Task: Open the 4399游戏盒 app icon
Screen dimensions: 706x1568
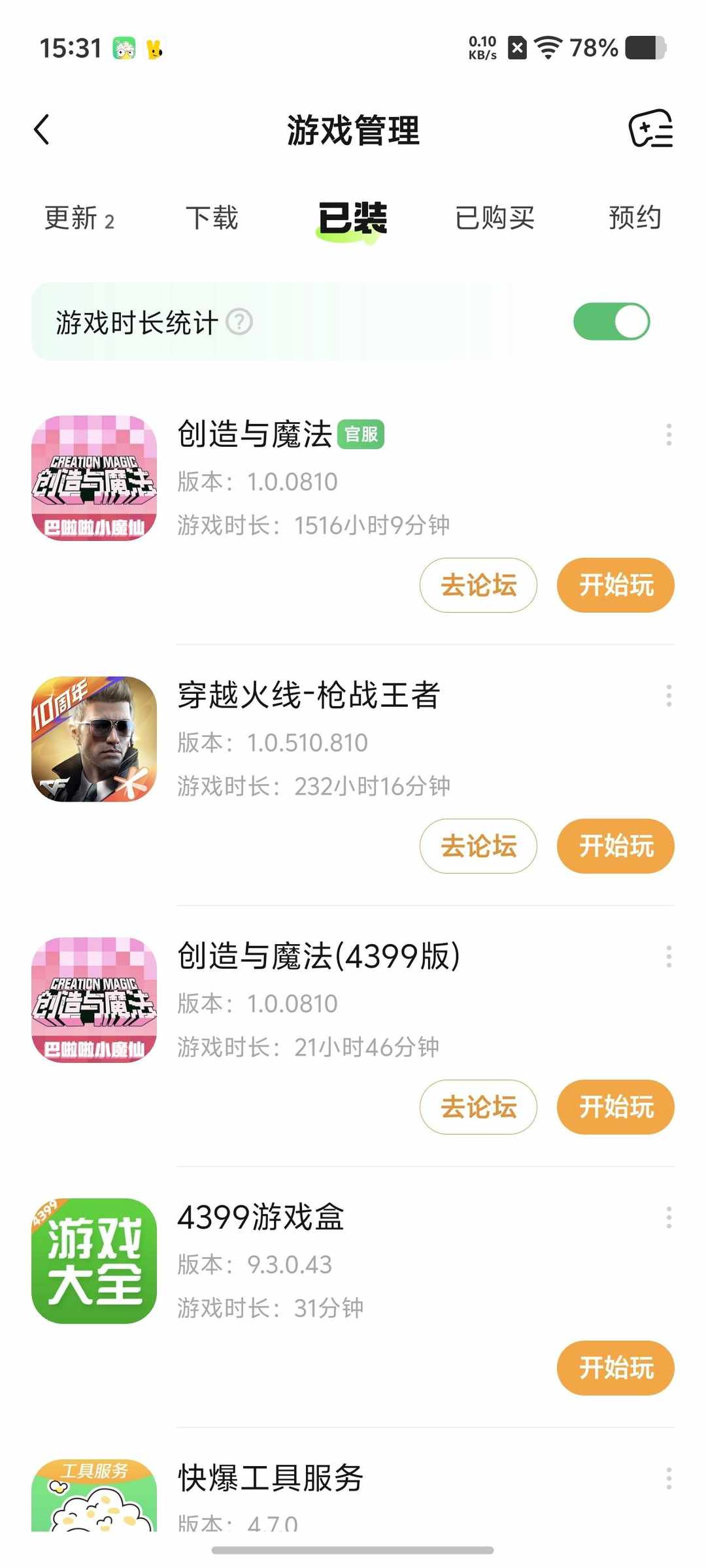Action: [x=93, y=1261]
